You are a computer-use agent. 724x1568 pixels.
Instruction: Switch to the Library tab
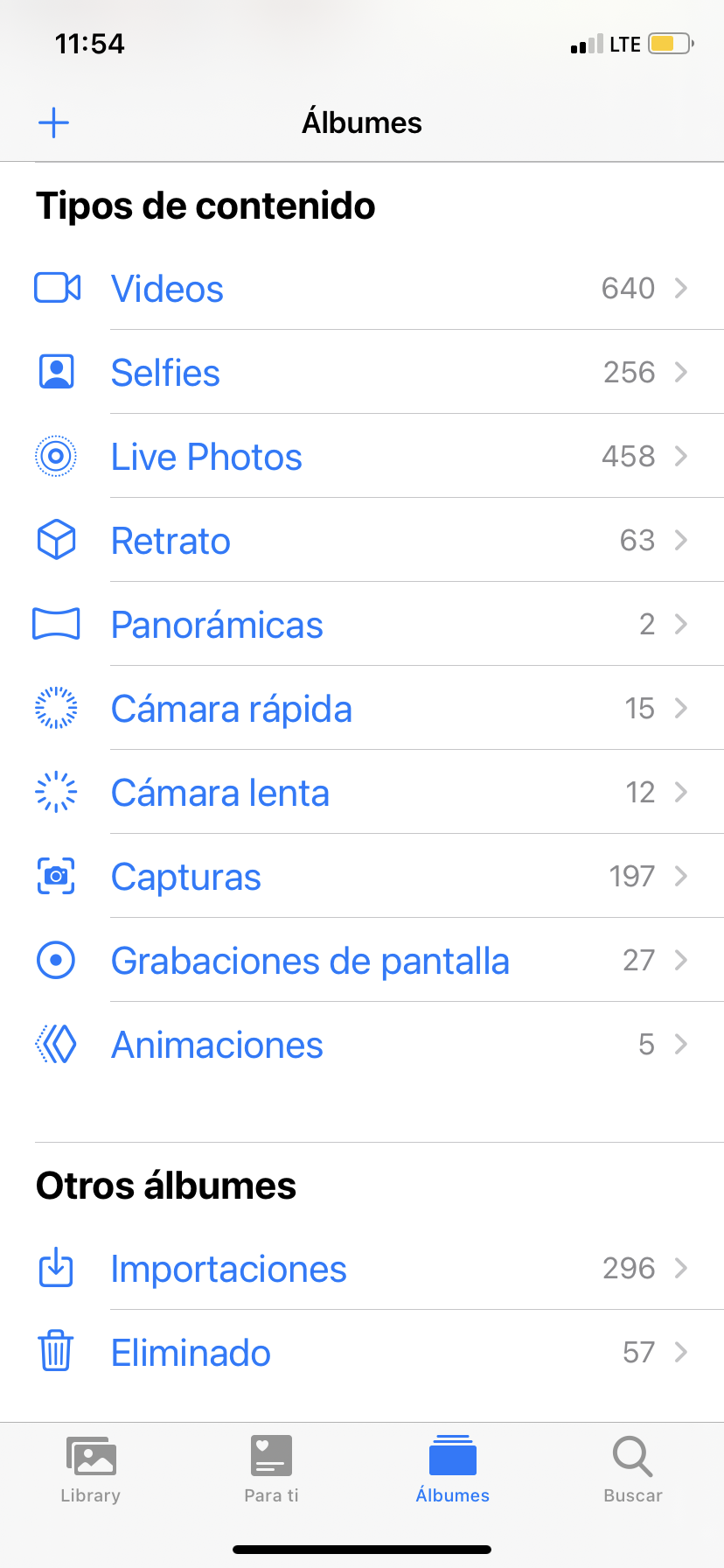tap(91, 1470)
